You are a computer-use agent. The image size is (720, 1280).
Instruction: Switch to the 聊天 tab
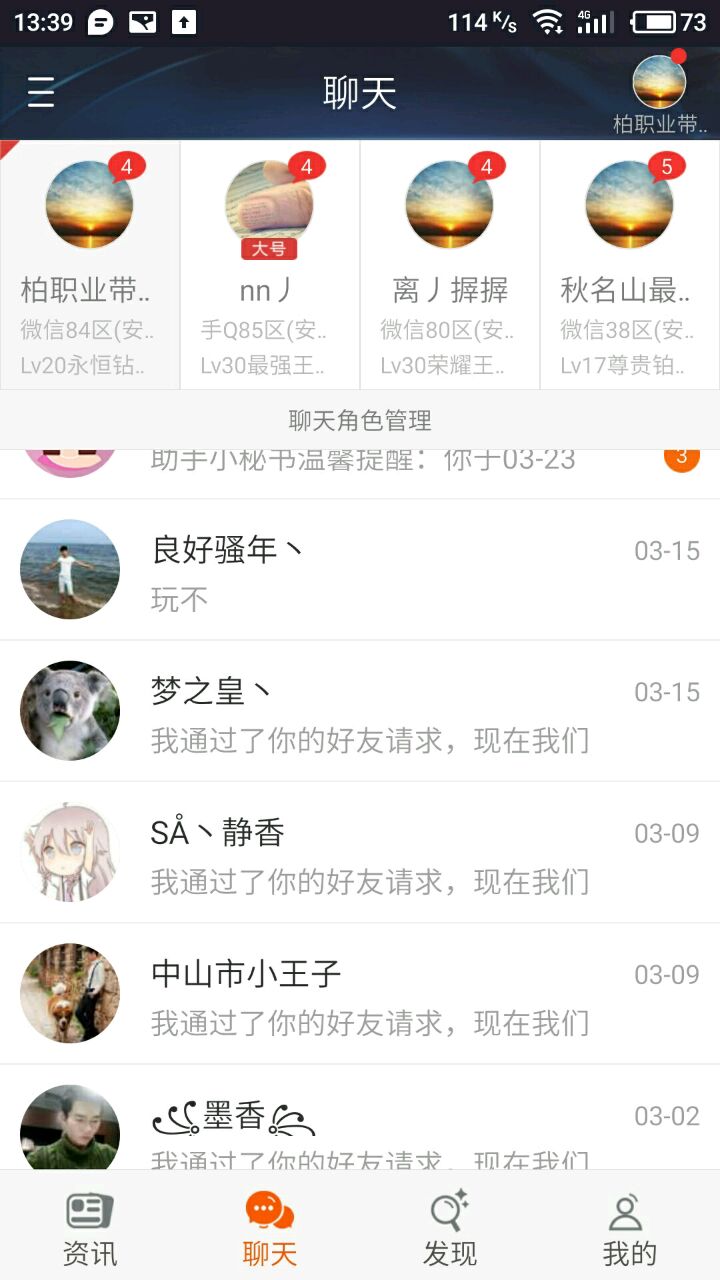(x=270, y=1228)
